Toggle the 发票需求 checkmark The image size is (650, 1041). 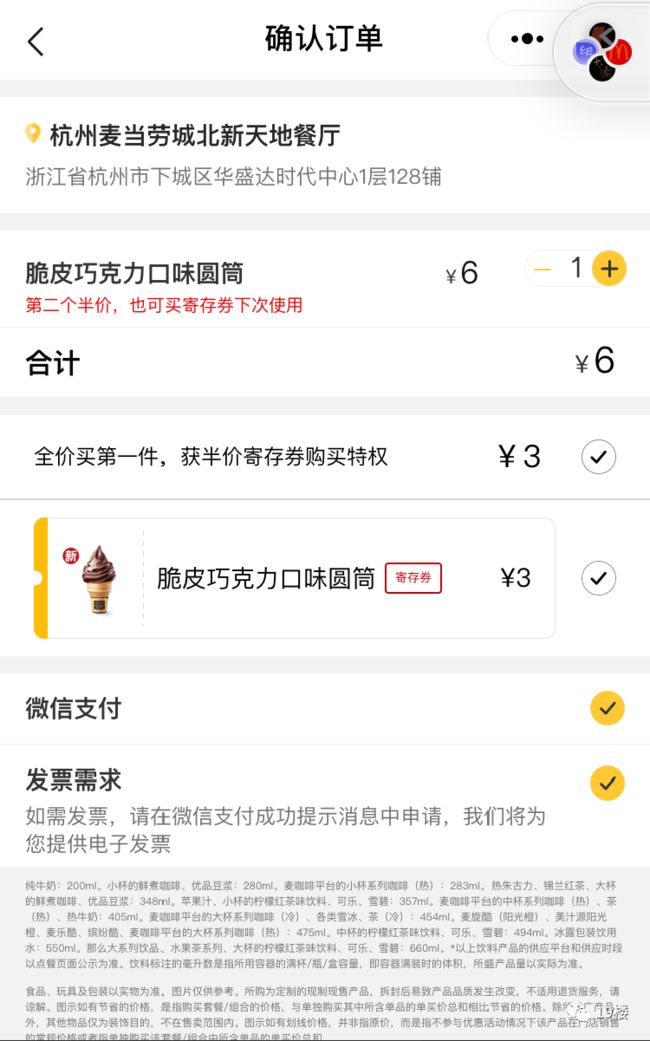607,783
